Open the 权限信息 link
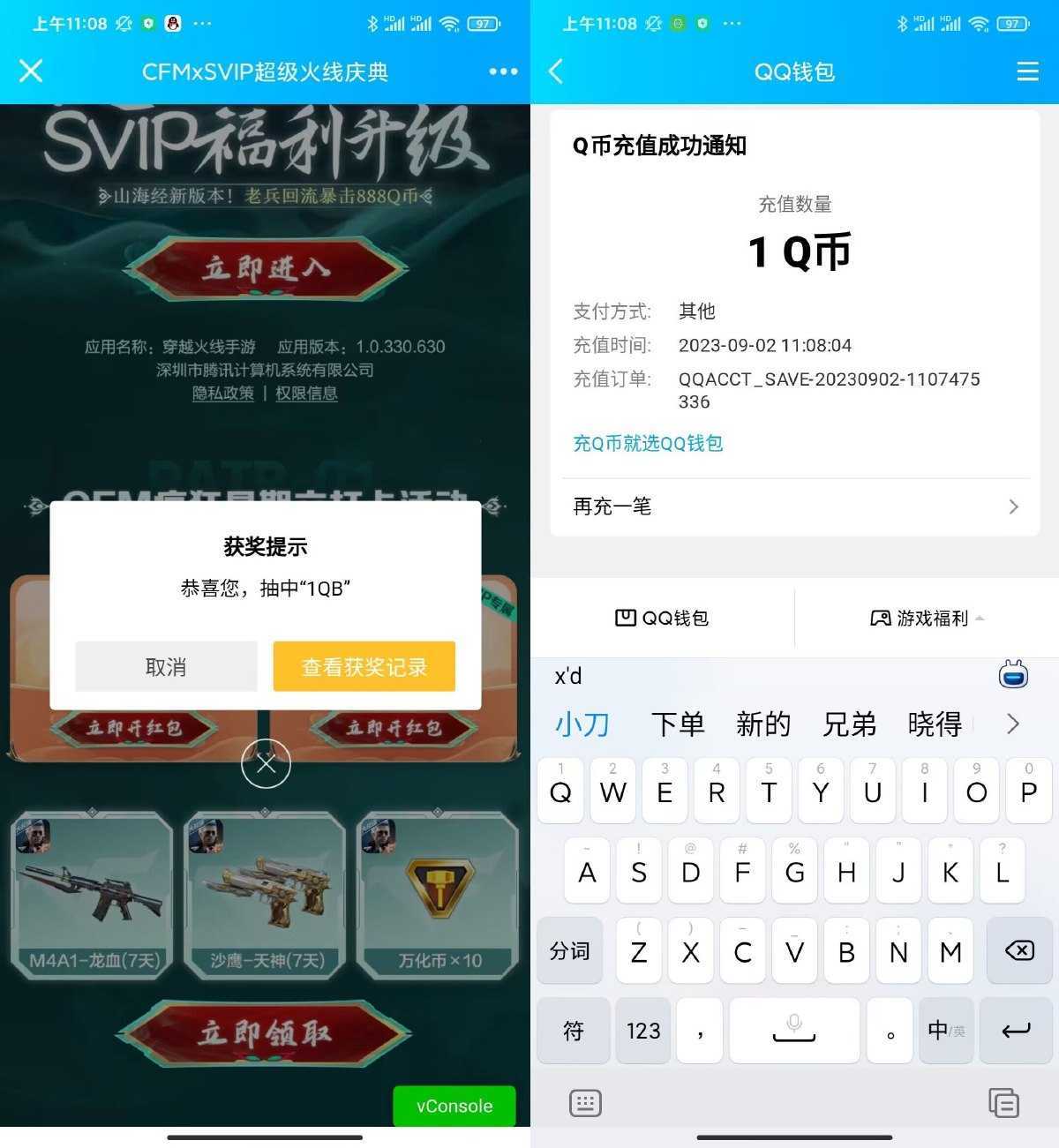The height and width of the screenshot is (1148, 1059). [306, 394]
